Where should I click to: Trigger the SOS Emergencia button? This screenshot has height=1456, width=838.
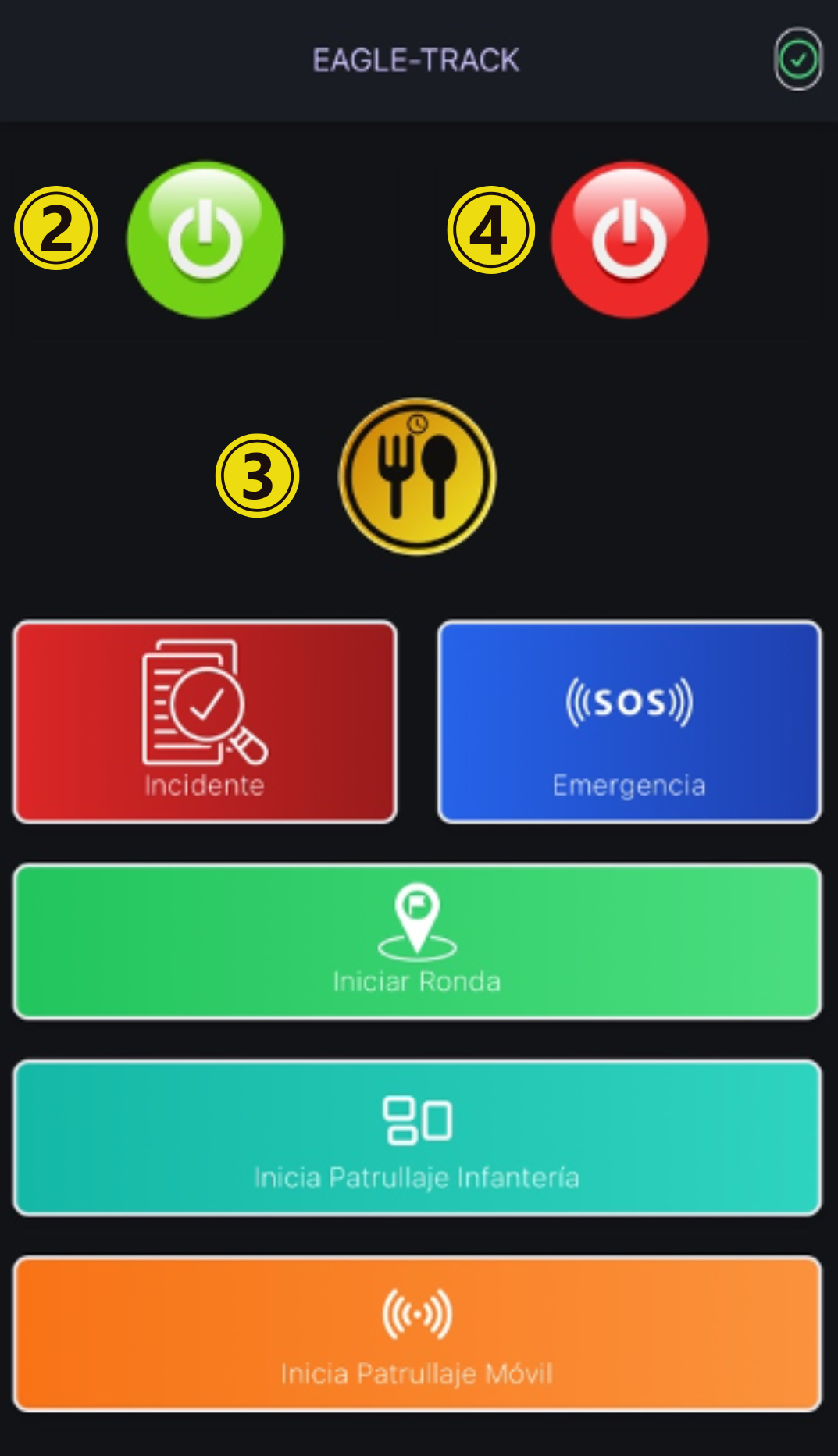629,721
